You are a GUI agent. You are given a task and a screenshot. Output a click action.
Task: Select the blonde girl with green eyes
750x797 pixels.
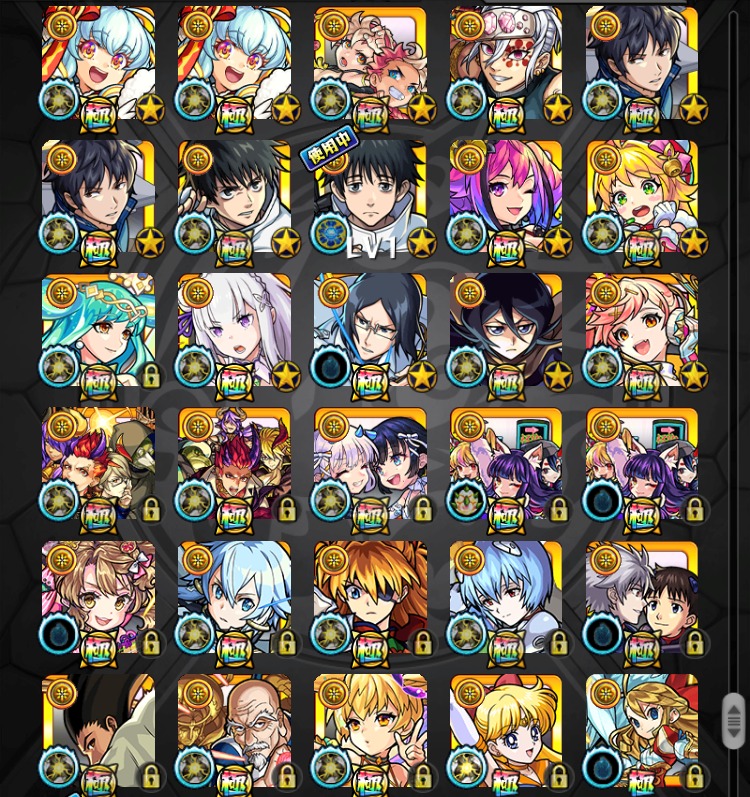(642, 197)
